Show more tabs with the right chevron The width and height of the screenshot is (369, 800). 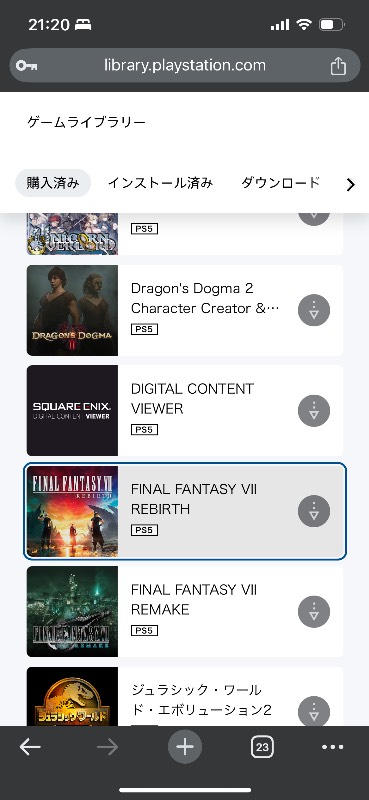click(x=351, y=185)
